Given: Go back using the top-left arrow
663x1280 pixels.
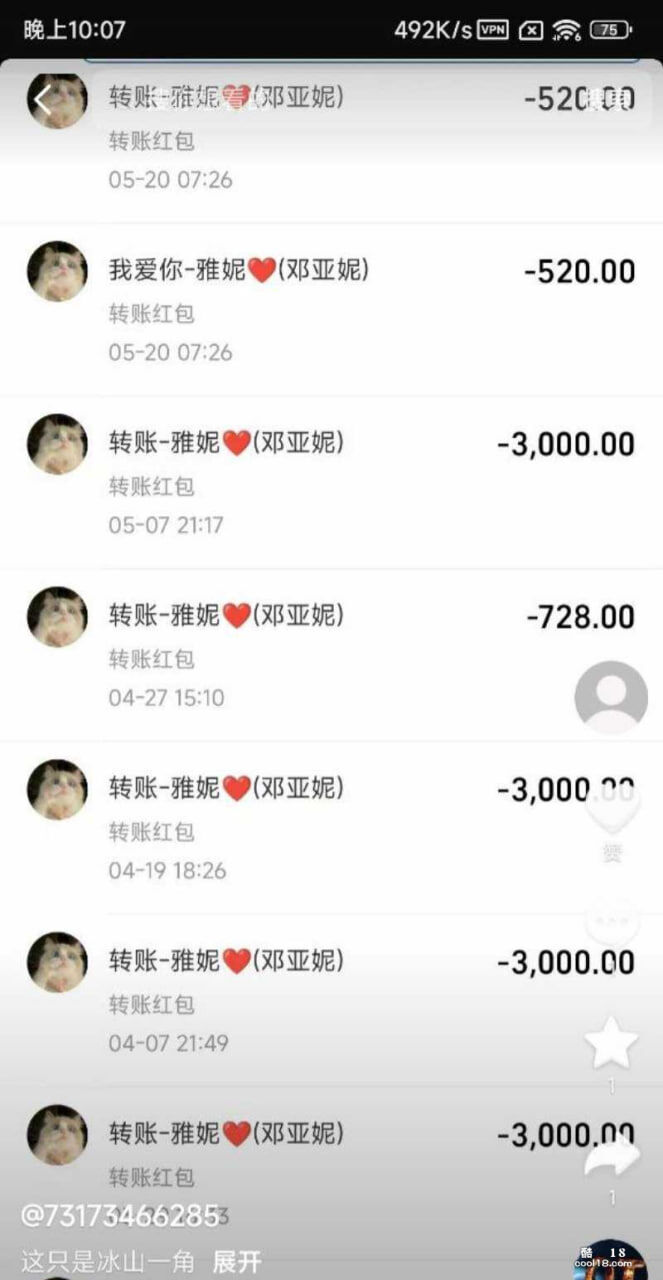Looking at the screenshot, I should (42, 99).
